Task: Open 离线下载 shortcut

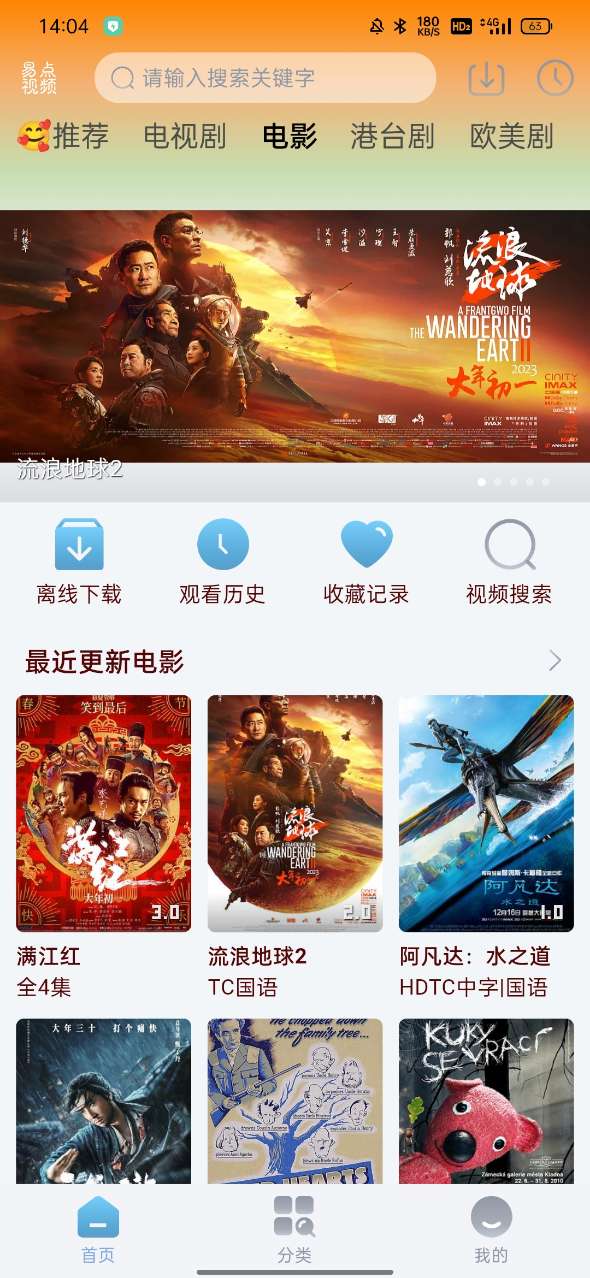Action: 79,562
